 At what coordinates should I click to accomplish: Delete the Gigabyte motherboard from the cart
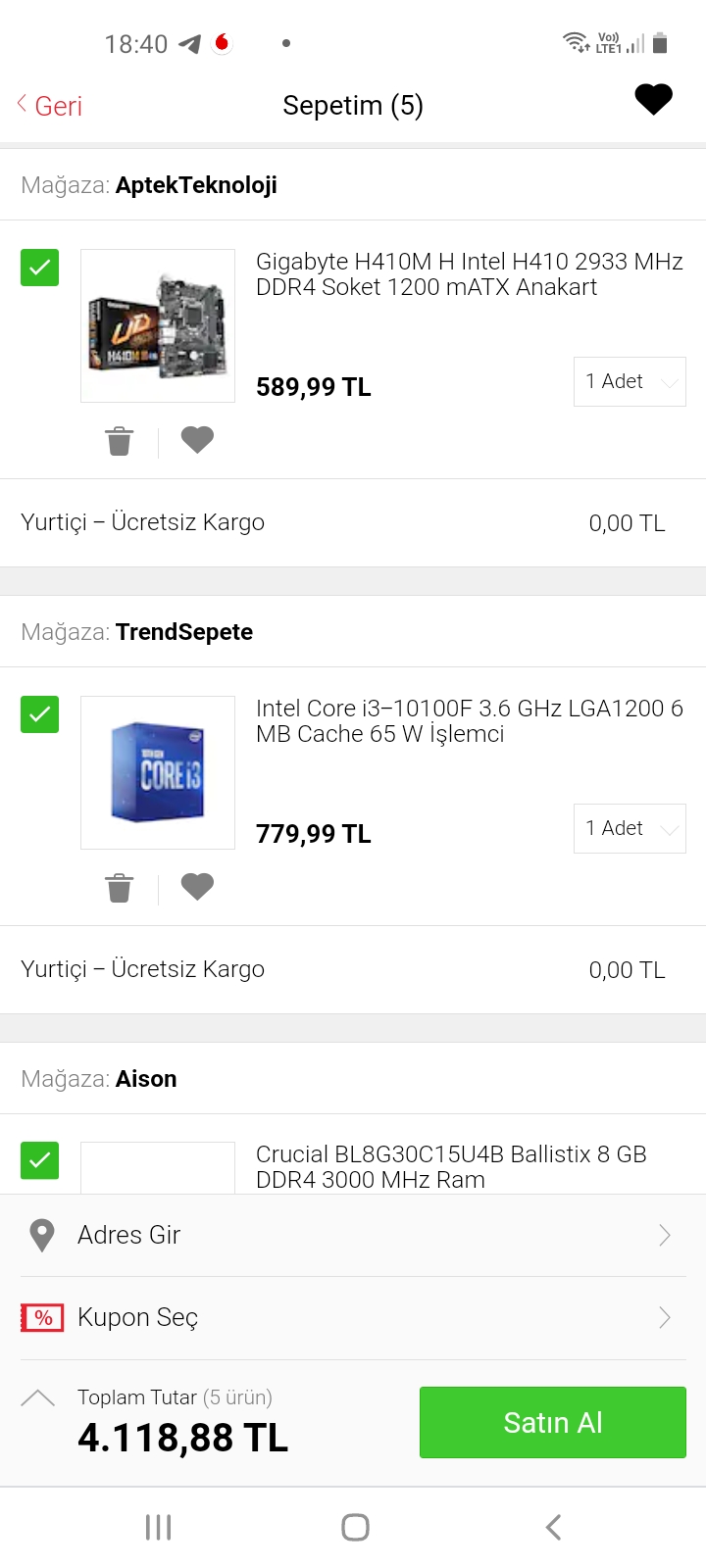120,441
